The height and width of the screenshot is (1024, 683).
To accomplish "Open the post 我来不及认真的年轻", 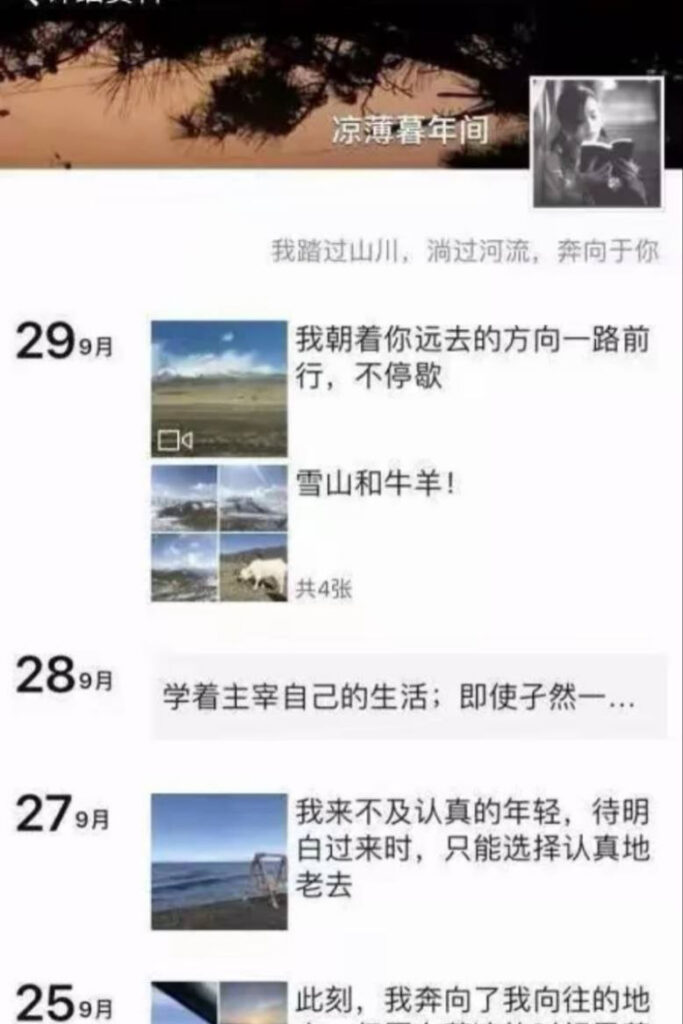I will tap(219, 861).
